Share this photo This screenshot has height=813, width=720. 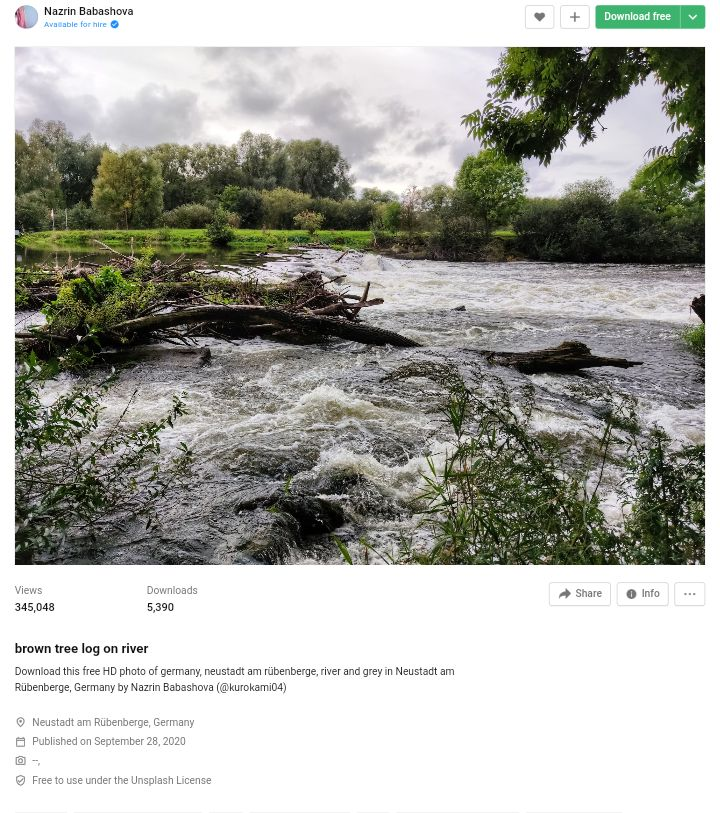point(580,594)
